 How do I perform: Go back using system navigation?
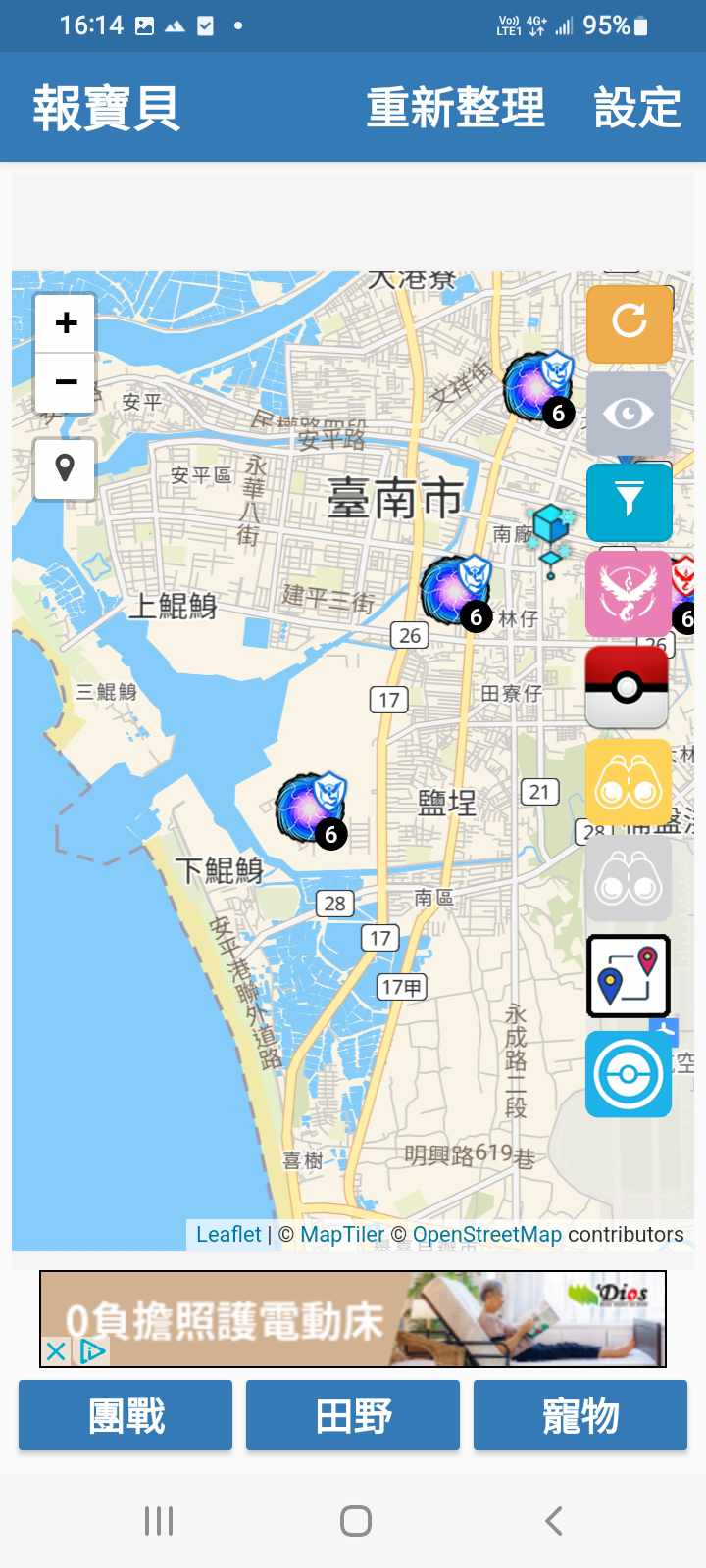pyautogui.click(x=553, y=1521)
